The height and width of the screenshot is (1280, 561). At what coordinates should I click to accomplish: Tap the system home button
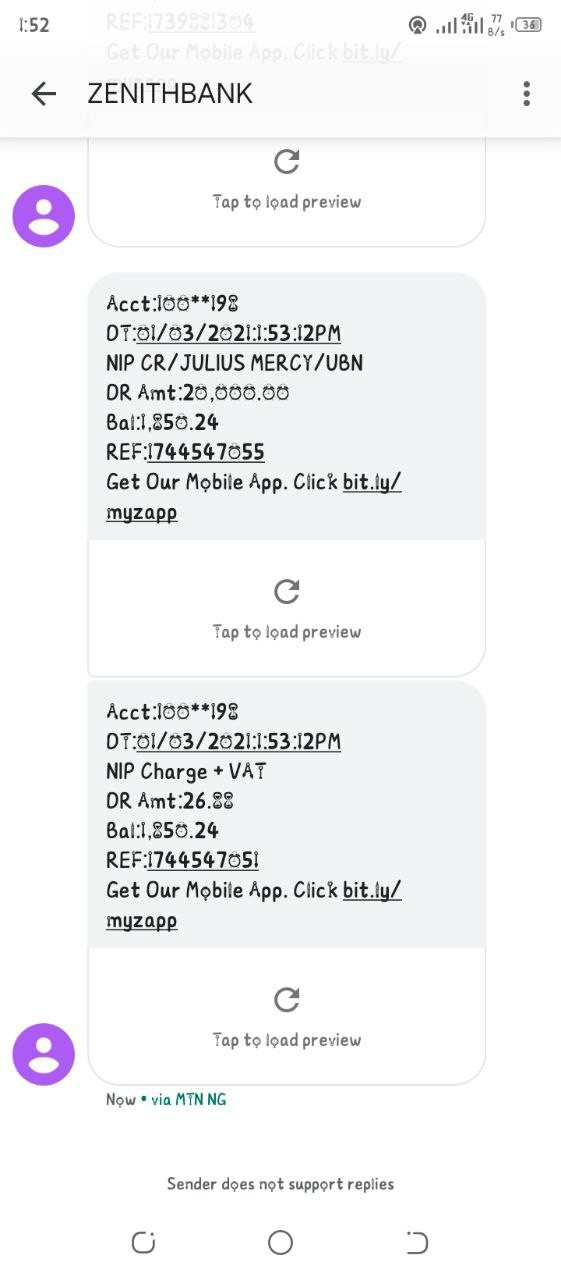click(280, 1243)
